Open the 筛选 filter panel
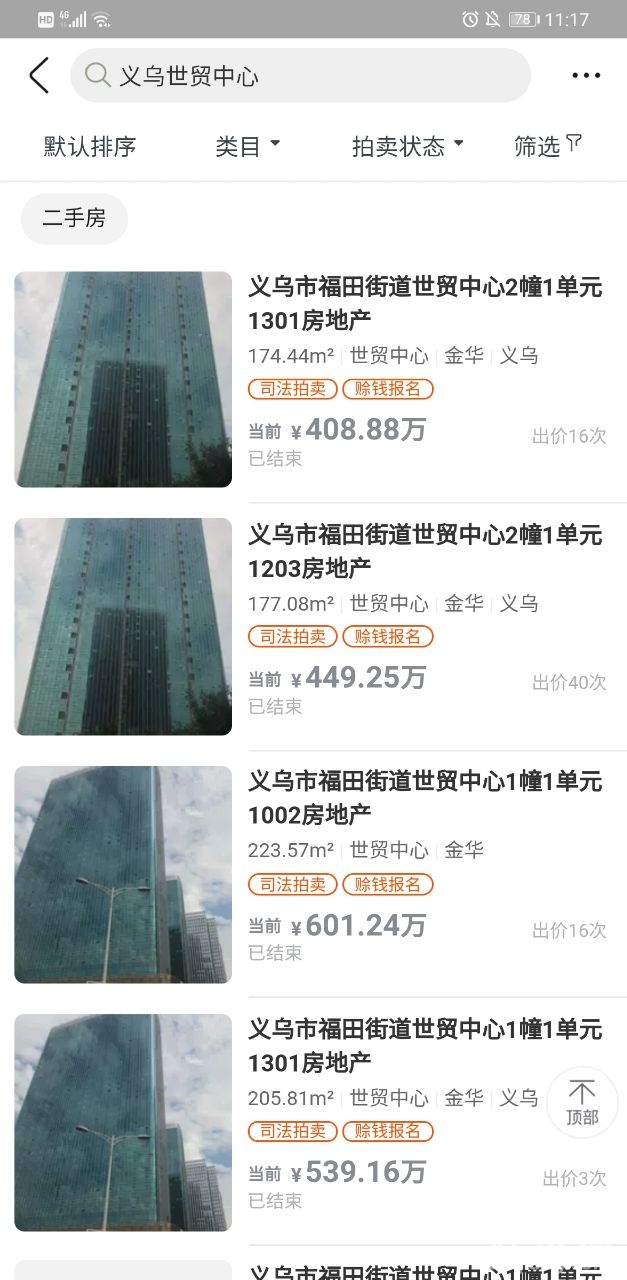This screenshot has width=627, height=1280. tap(547, 146)
